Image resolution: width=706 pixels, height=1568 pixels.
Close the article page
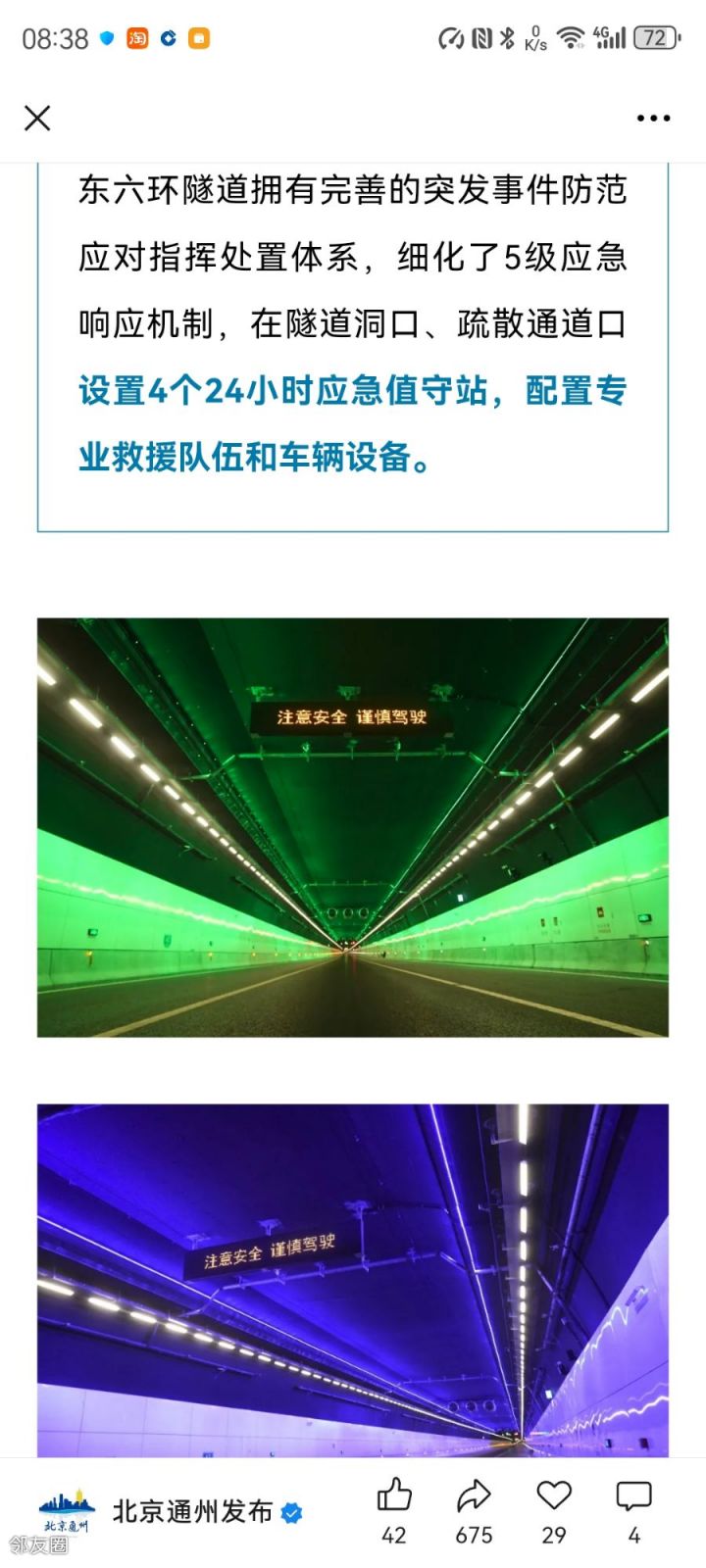click(x=37, y=119)
